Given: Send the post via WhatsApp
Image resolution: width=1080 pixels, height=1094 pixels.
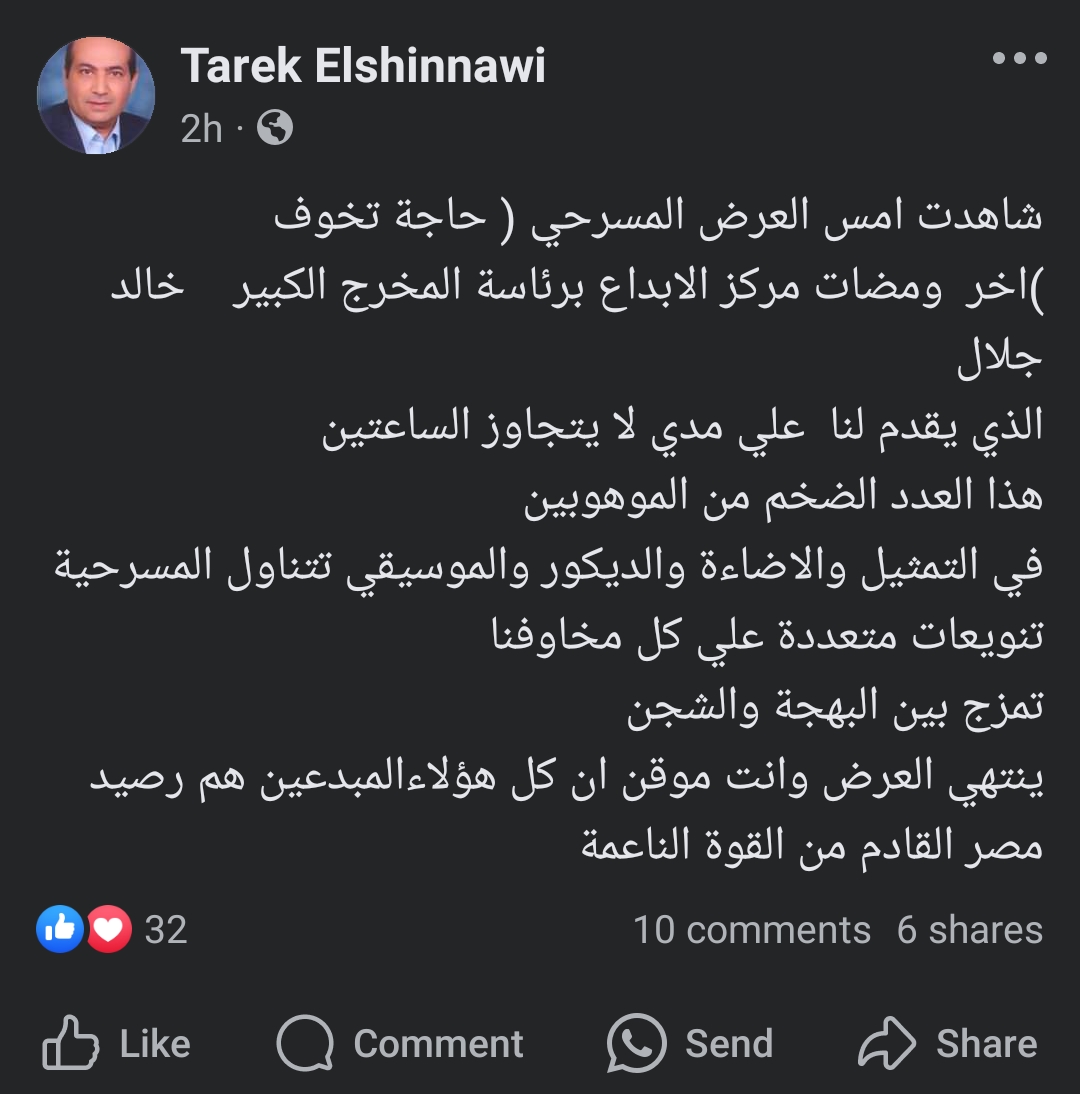Looking at the screenshot, I should pos(690,1044).
